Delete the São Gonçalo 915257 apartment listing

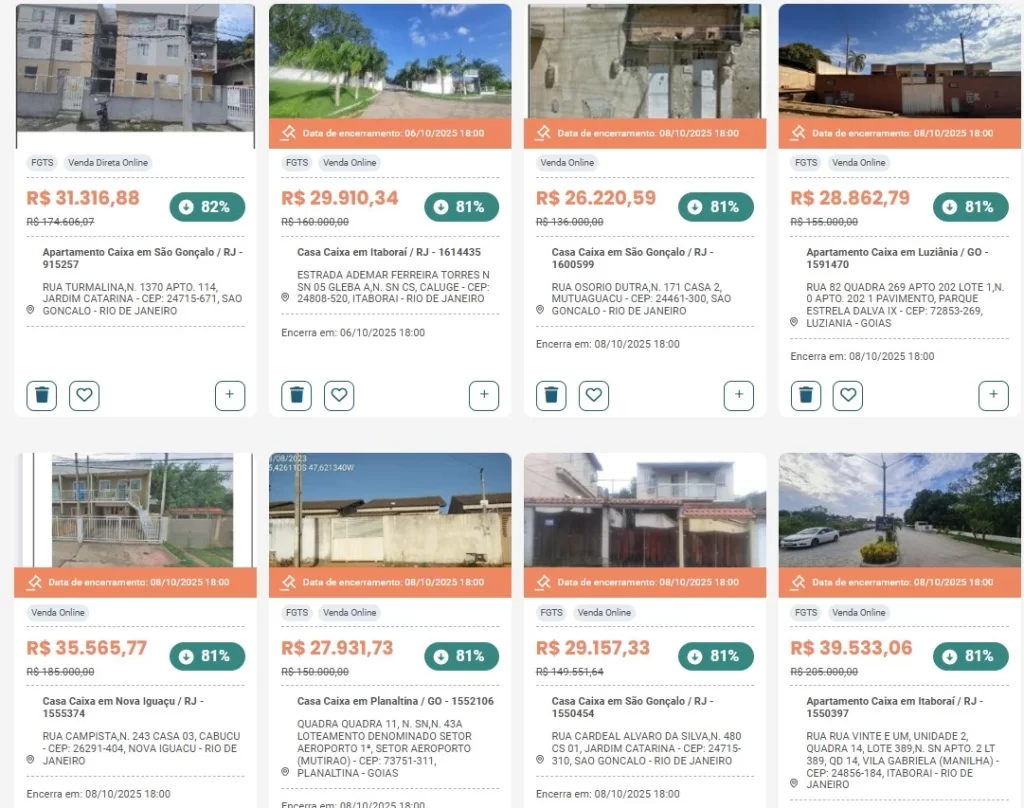42,395
